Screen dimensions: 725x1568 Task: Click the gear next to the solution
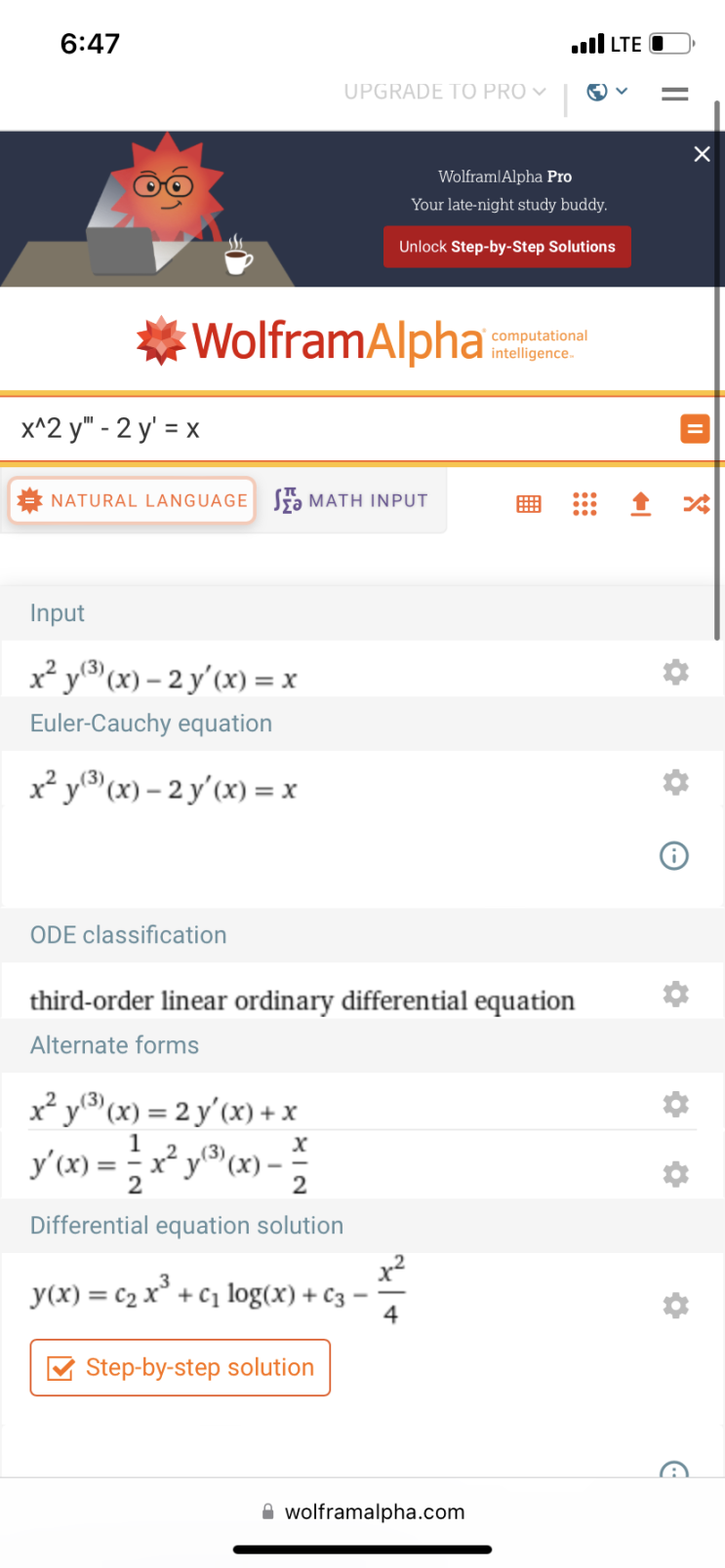tap(675, 1306)
